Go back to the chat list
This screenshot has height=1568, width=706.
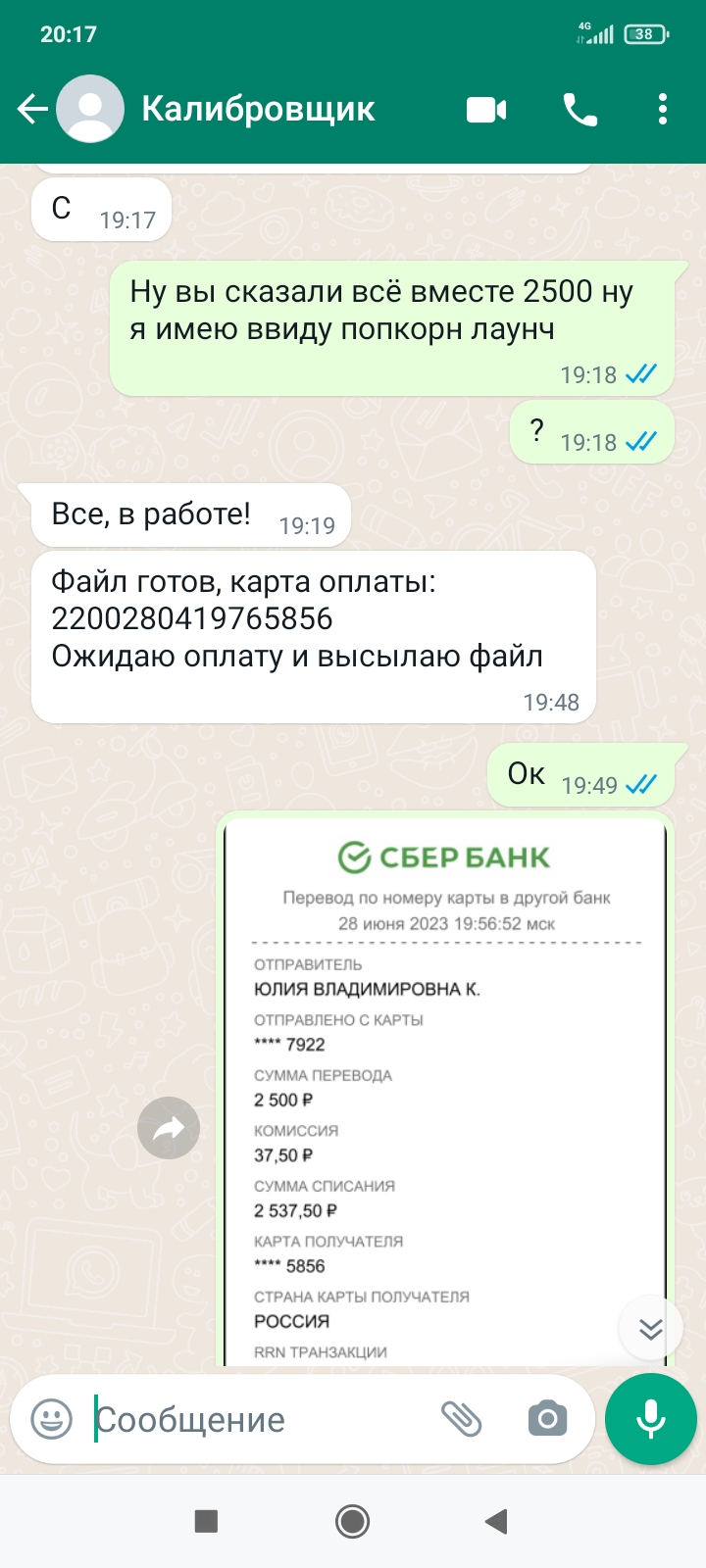click(32, 109)
